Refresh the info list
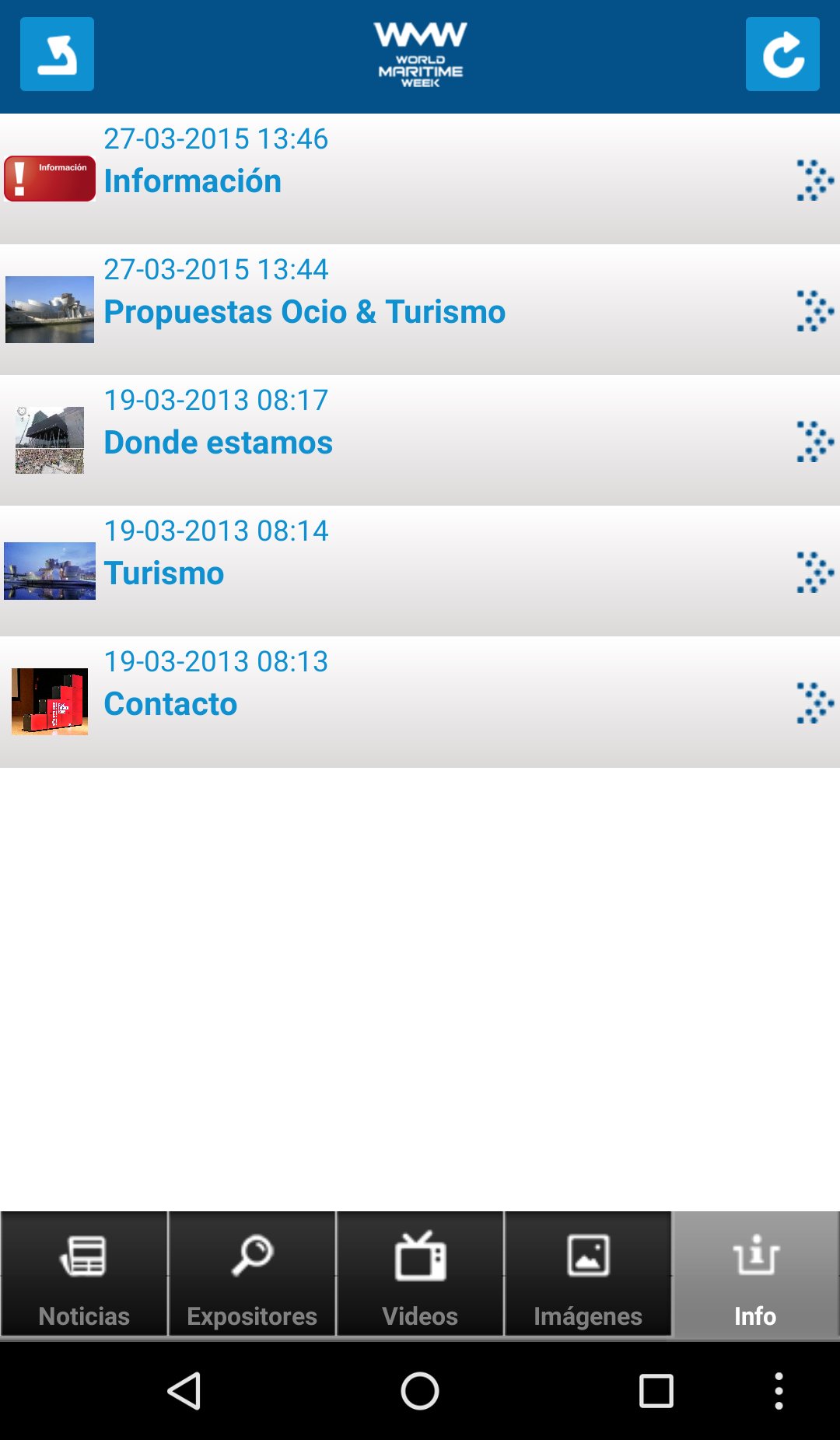The height and width of the screenshot is (1440, 840). click(x=782, y=54)
